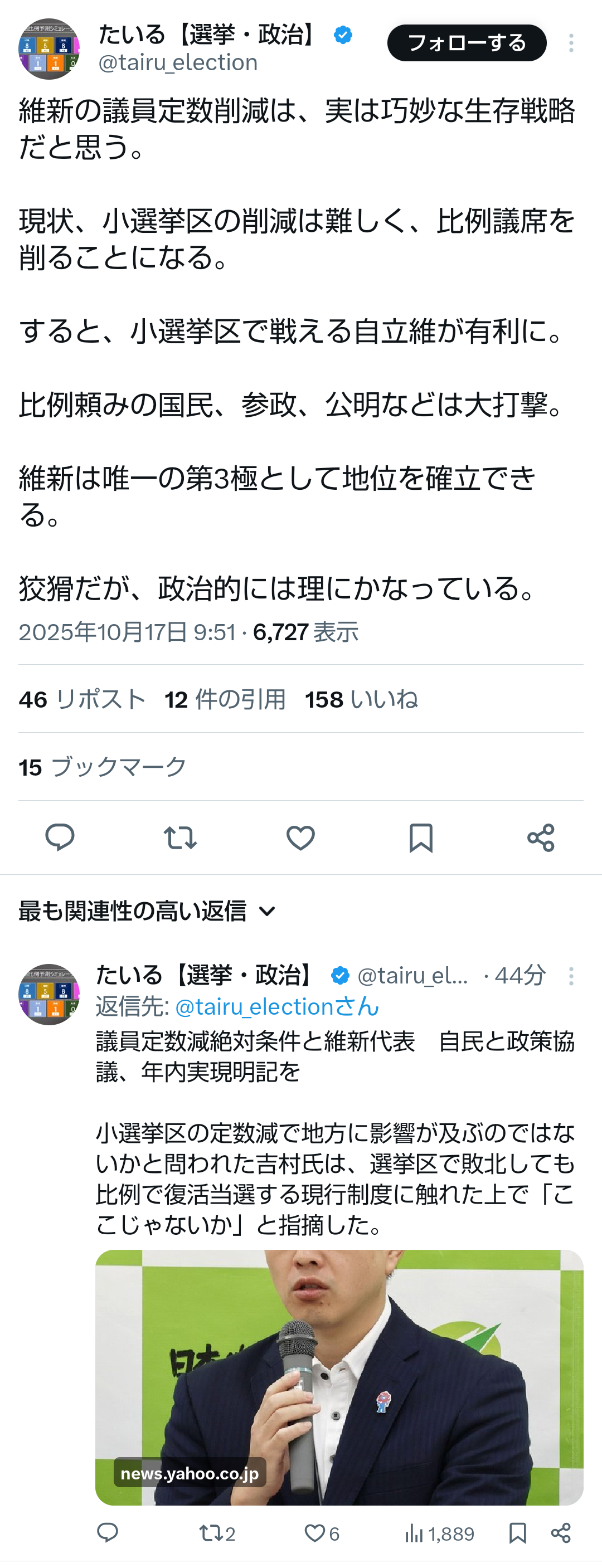Like the reply with 6 likes

[x=322, y=1533]
